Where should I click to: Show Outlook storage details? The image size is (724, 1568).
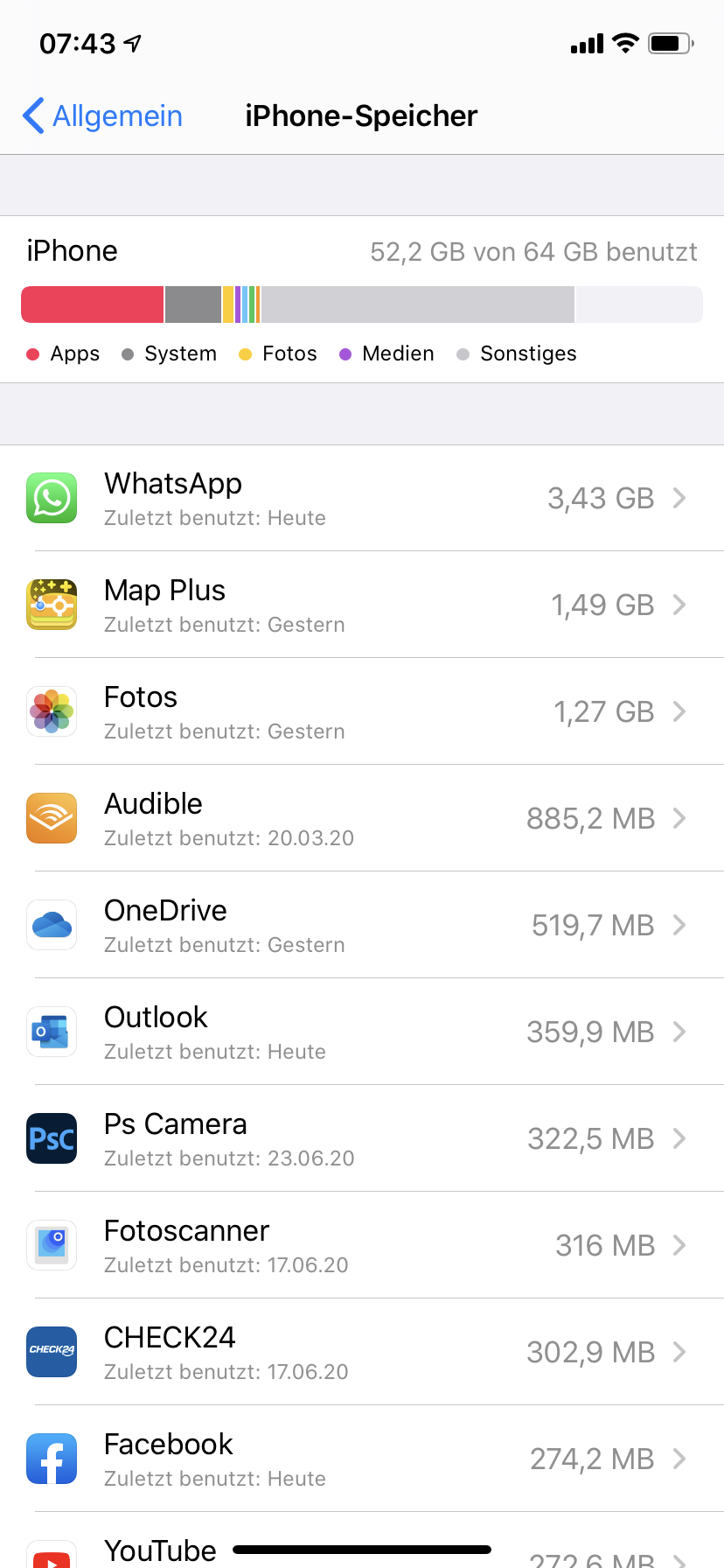(362, 1032)
